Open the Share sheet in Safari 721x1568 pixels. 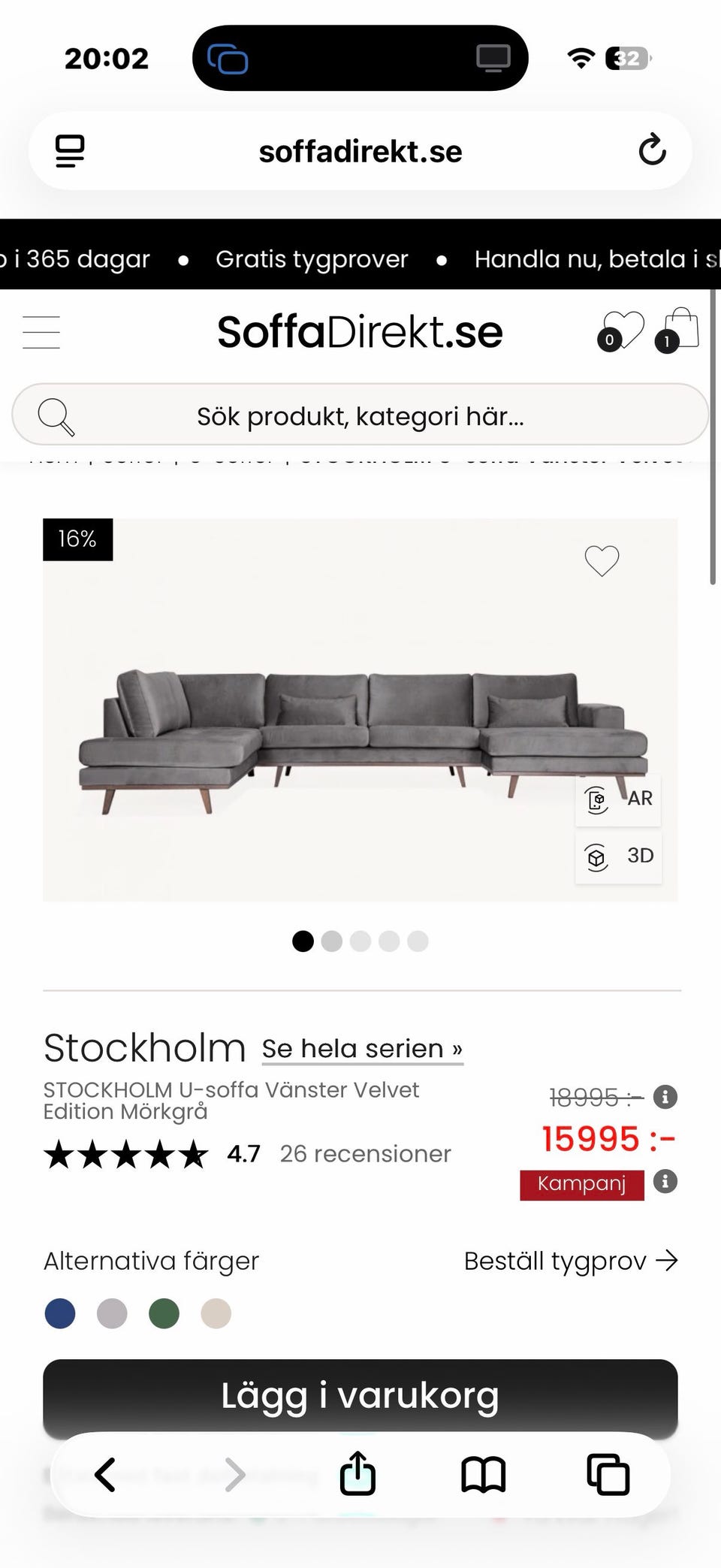(x=357, y=1474)
